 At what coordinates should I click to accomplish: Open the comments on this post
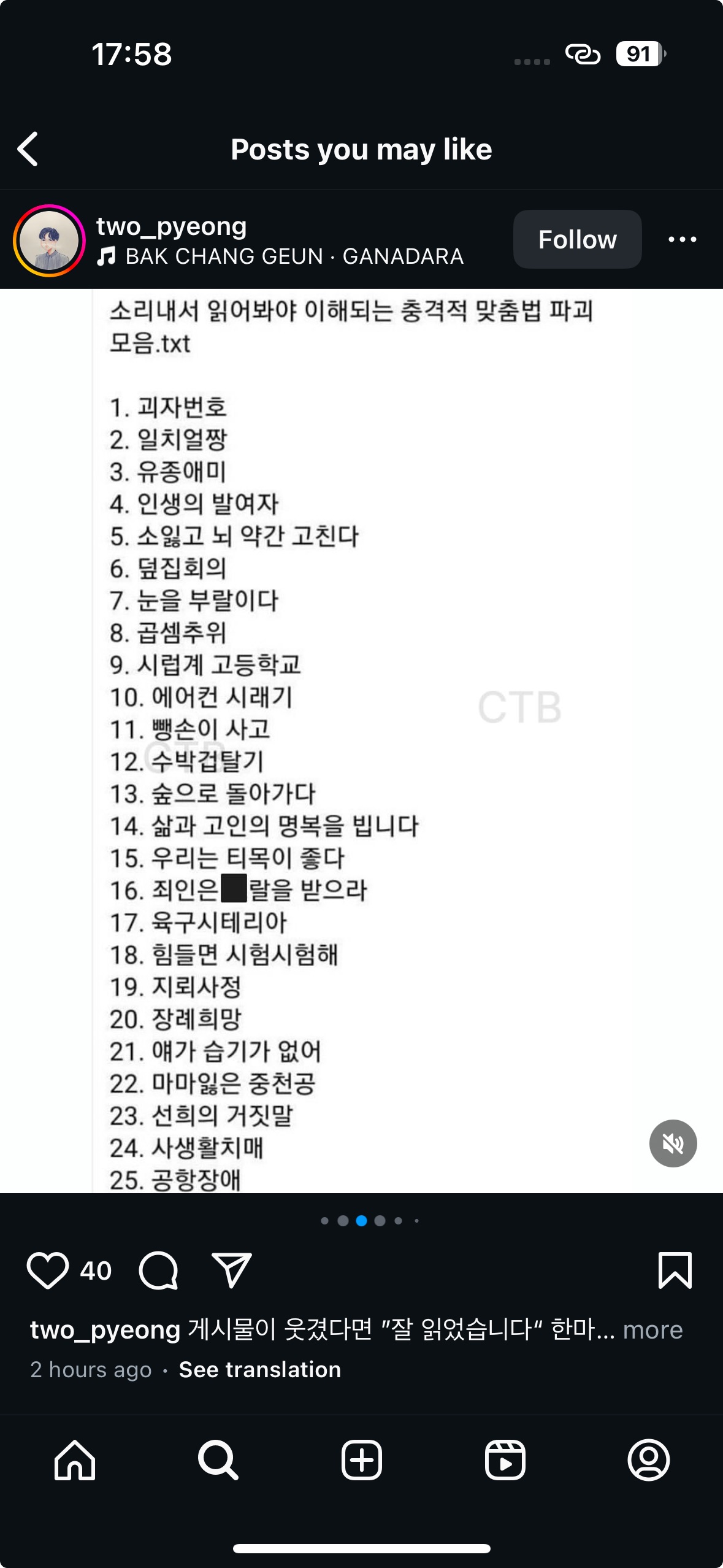159,1270
